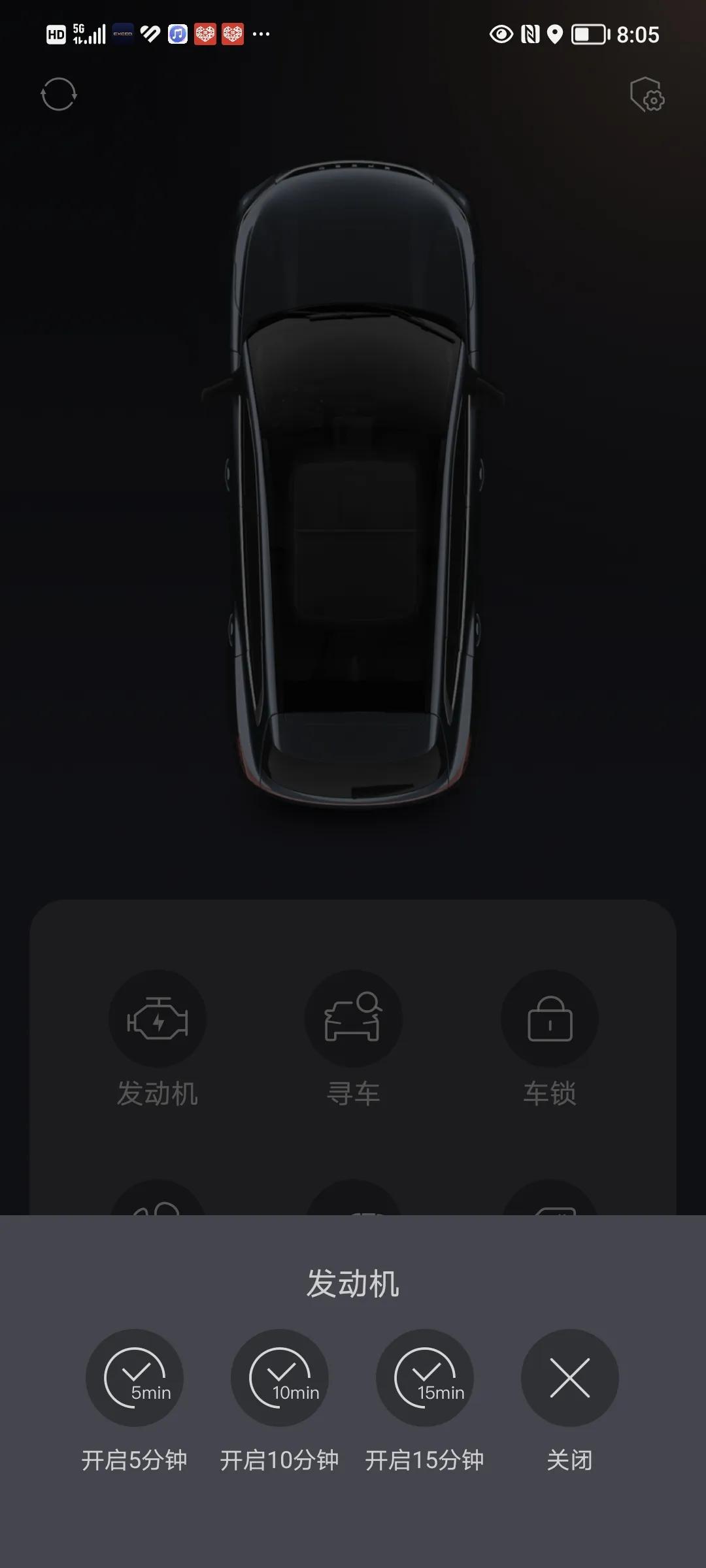The height and width of the screenshot is (1568, 706).
Task: Select the 15min engine start option
Action: click(x=425, y=1377)
